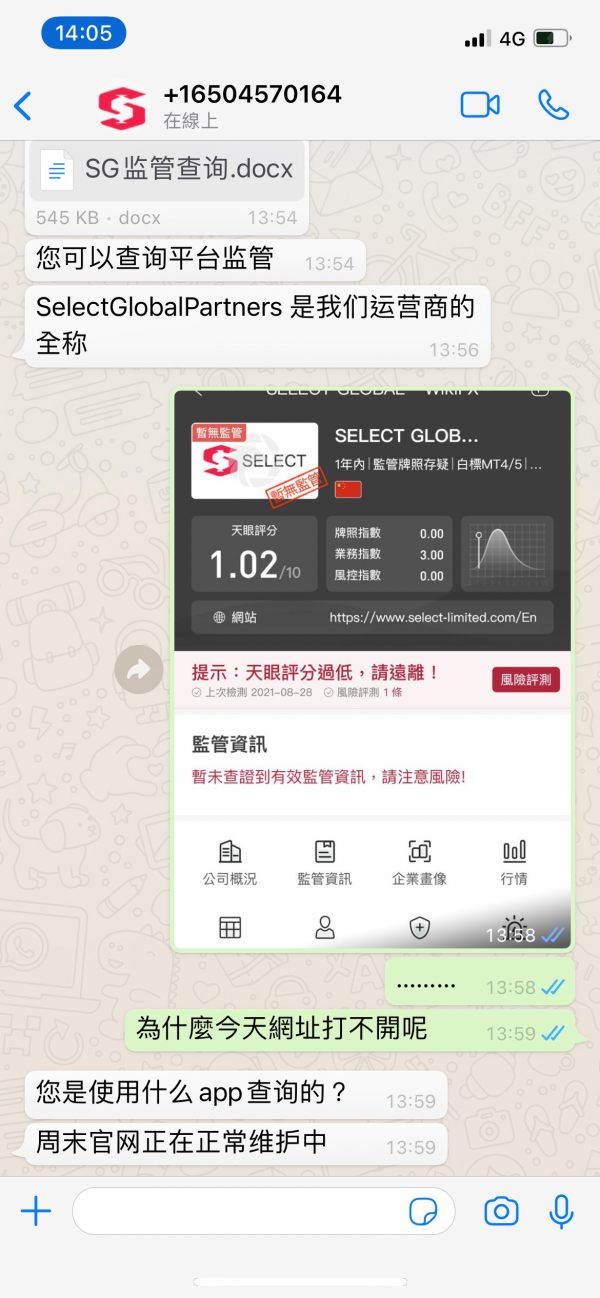Open the SG监管查询.docx attachment
Image resolution: width=600 pixels, height=1298 pixels.
point(166,170)
